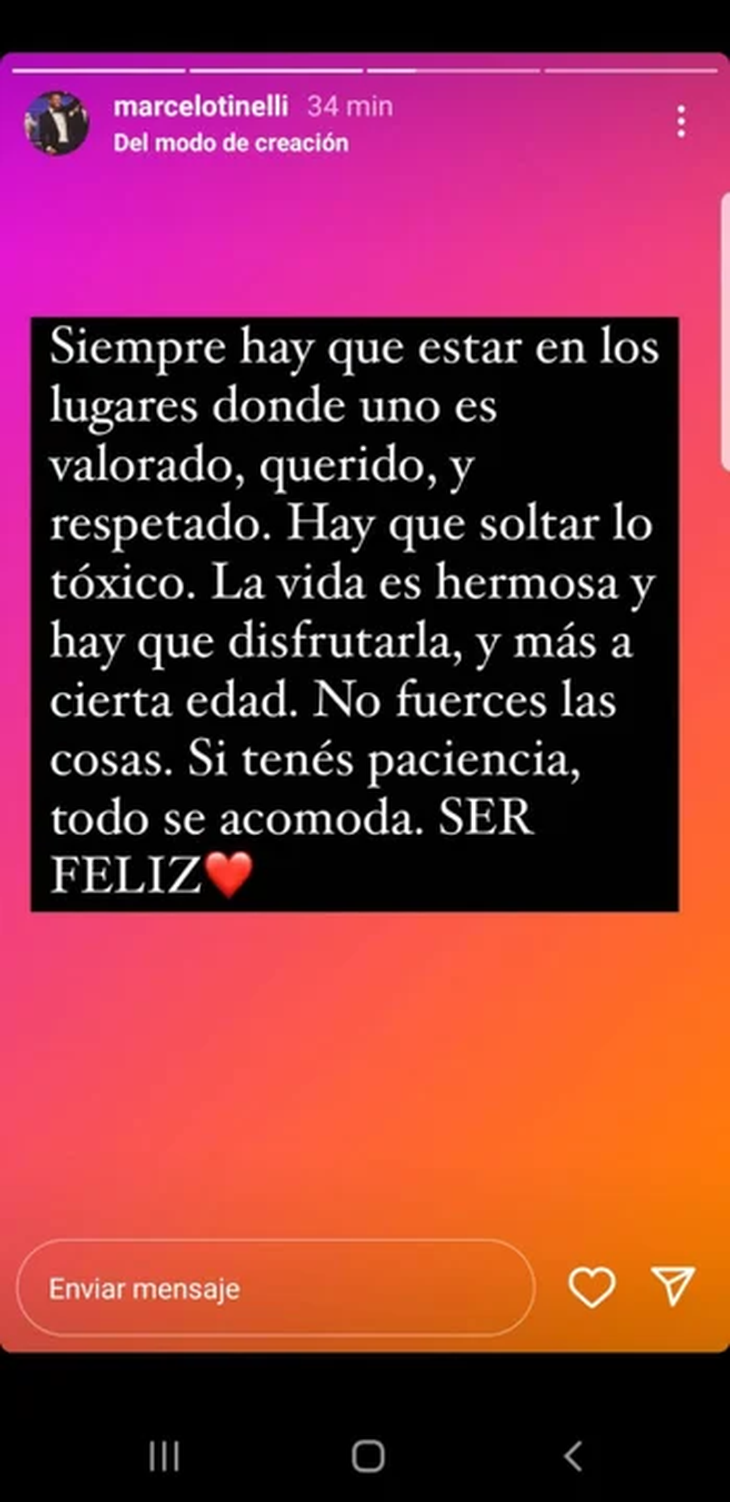Image resolution: width=730 pixels, height=1502 pixels.
Task: Tap the marcelotinelli username
Action: [201, 106]
